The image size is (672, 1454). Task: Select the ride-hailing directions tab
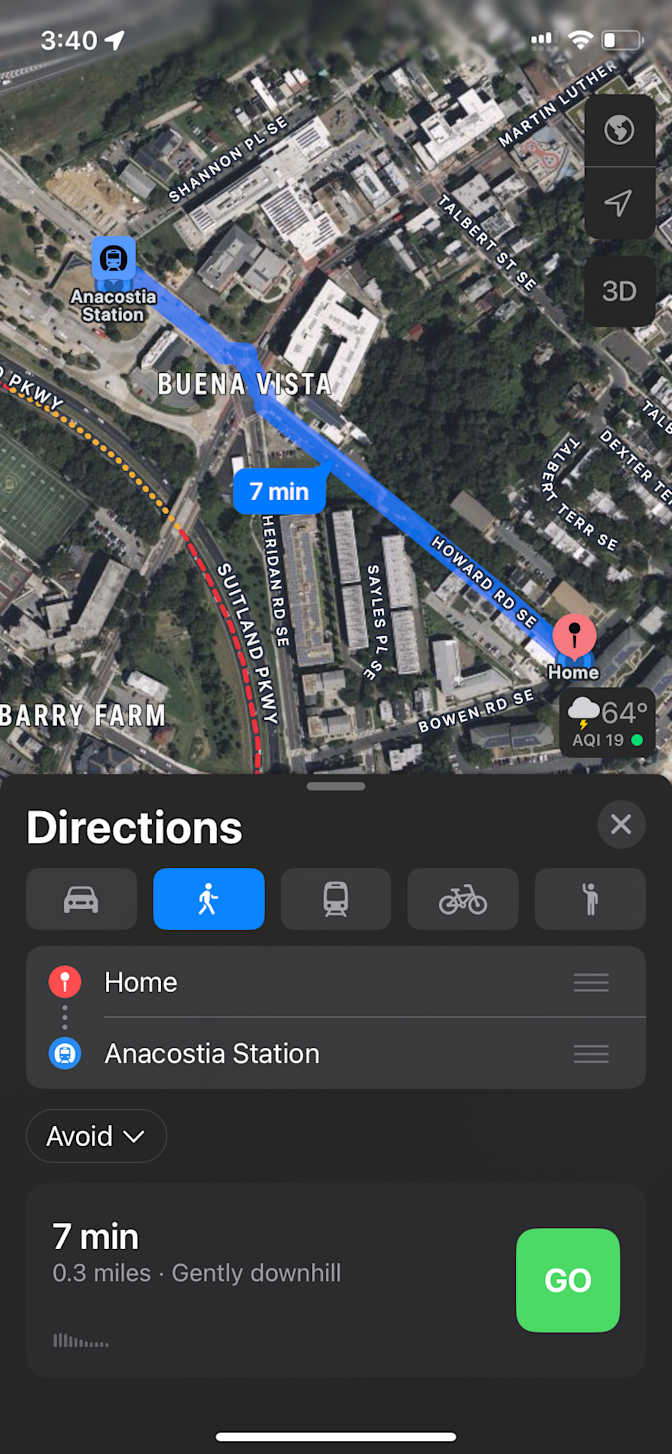[590, 899]
